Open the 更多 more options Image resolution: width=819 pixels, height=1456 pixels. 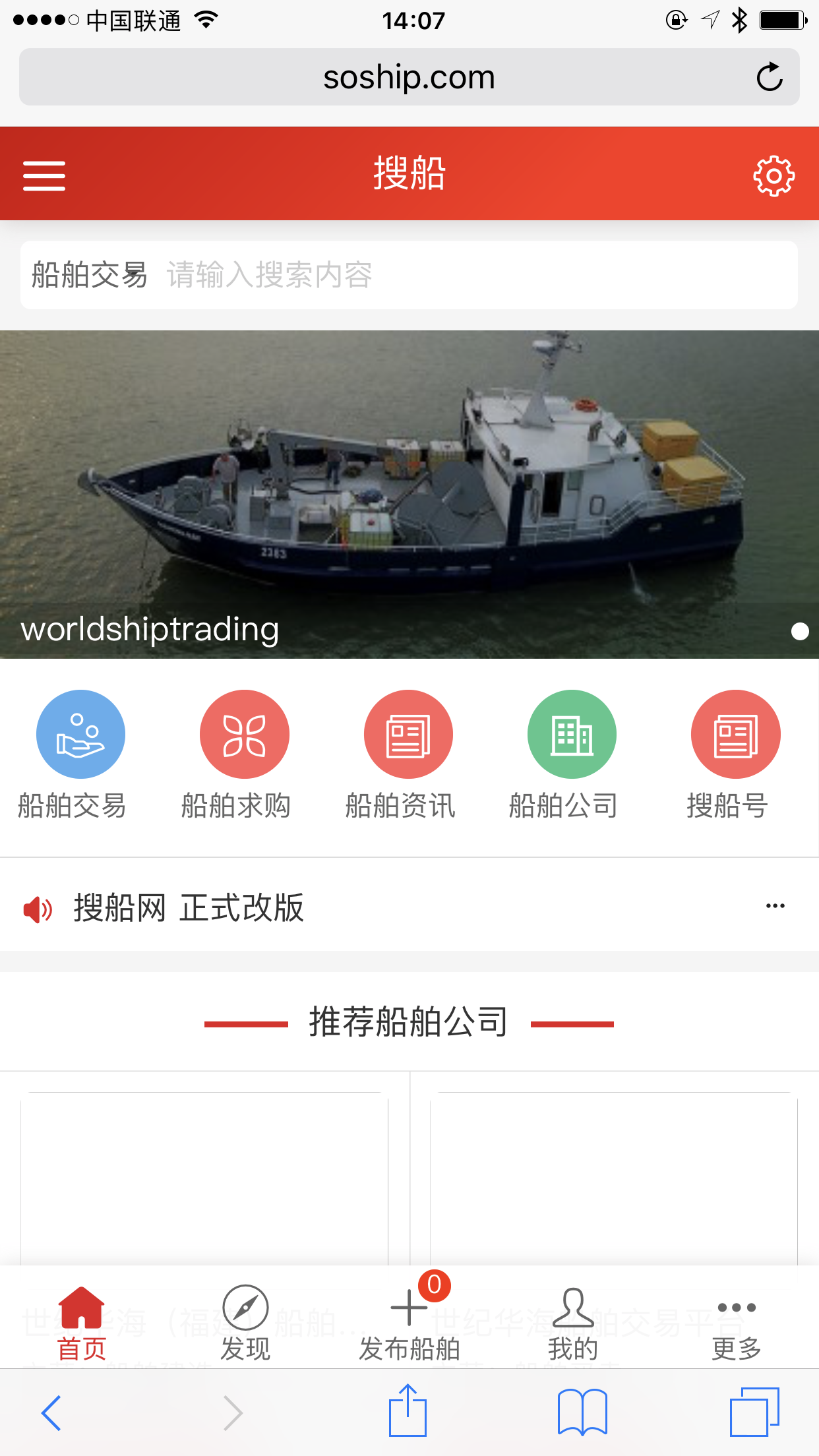(737, 1314)
